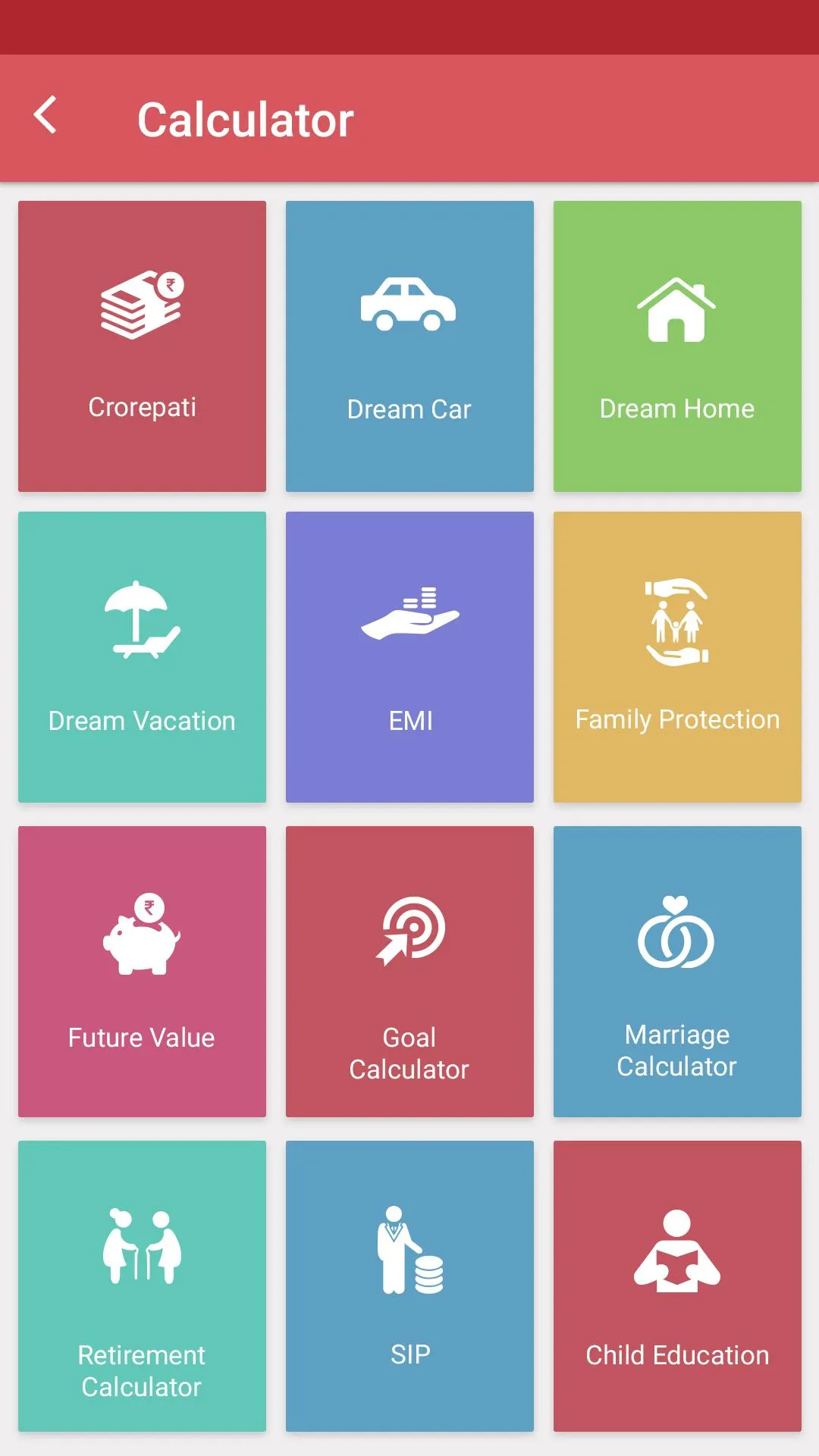This screenshot has height=1456, width=819.
Task: Go back from the Calculator screen
Action: click(45, 115)
